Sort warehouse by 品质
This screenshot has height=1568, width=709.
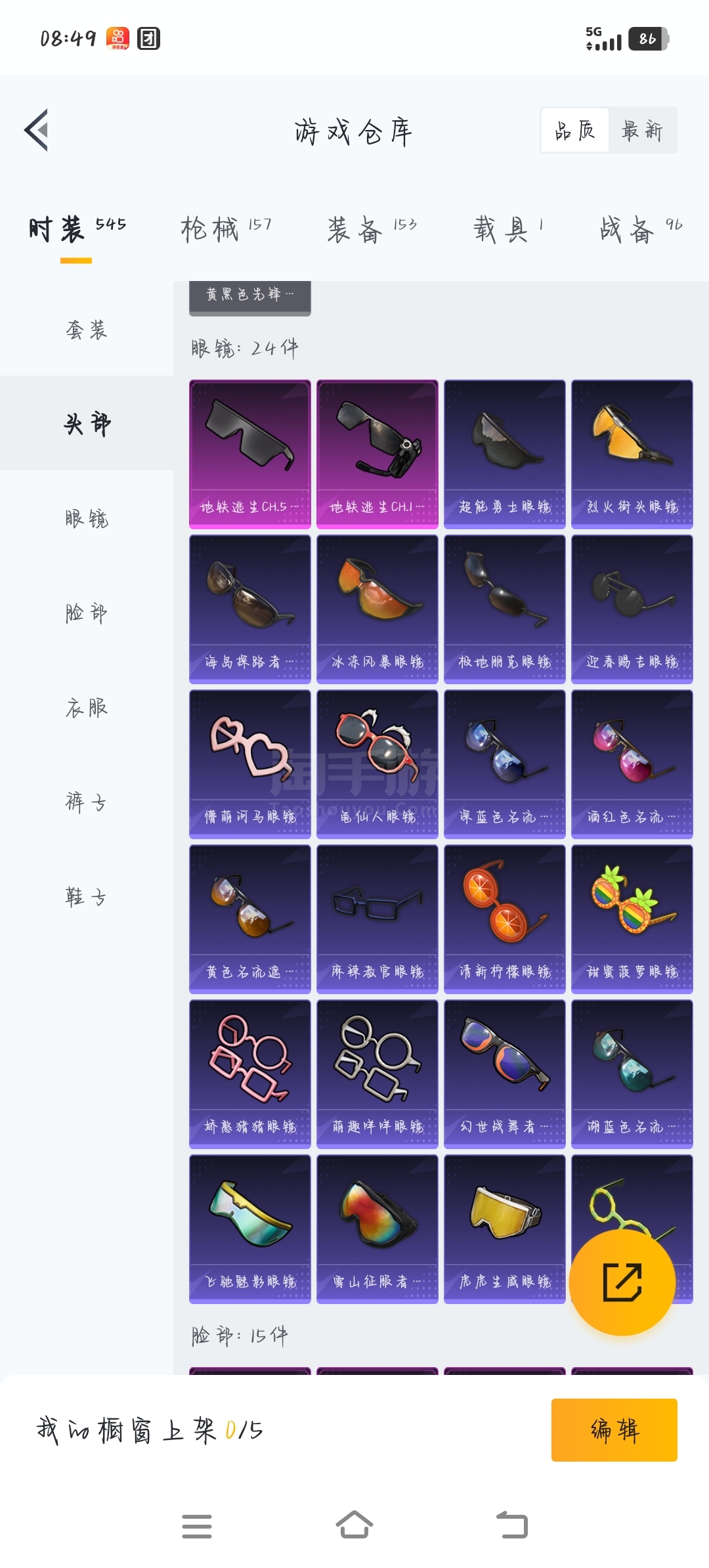(x=575, y=130)
